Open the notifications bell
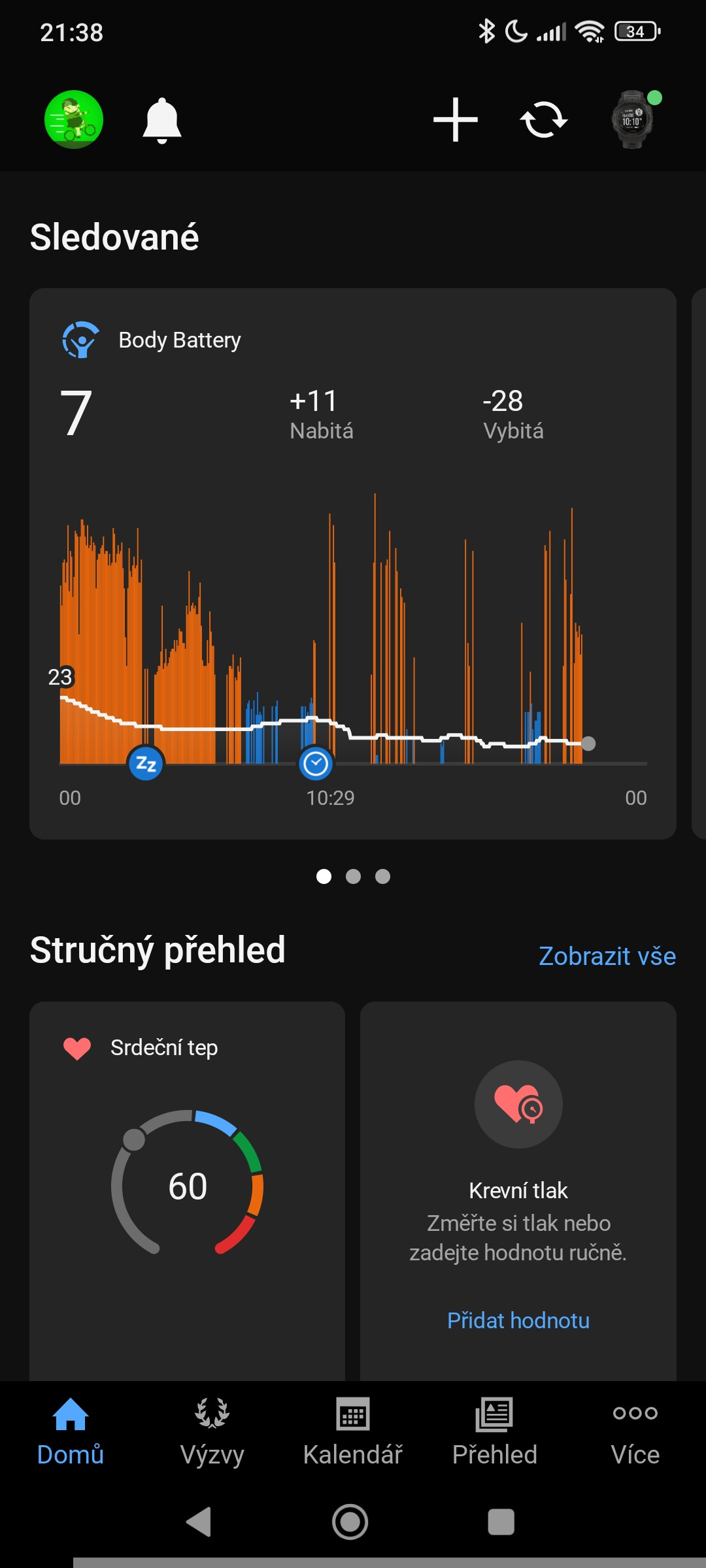This screenshot has width=706, height=1568. pyautogui.click(x=161, y=120)
